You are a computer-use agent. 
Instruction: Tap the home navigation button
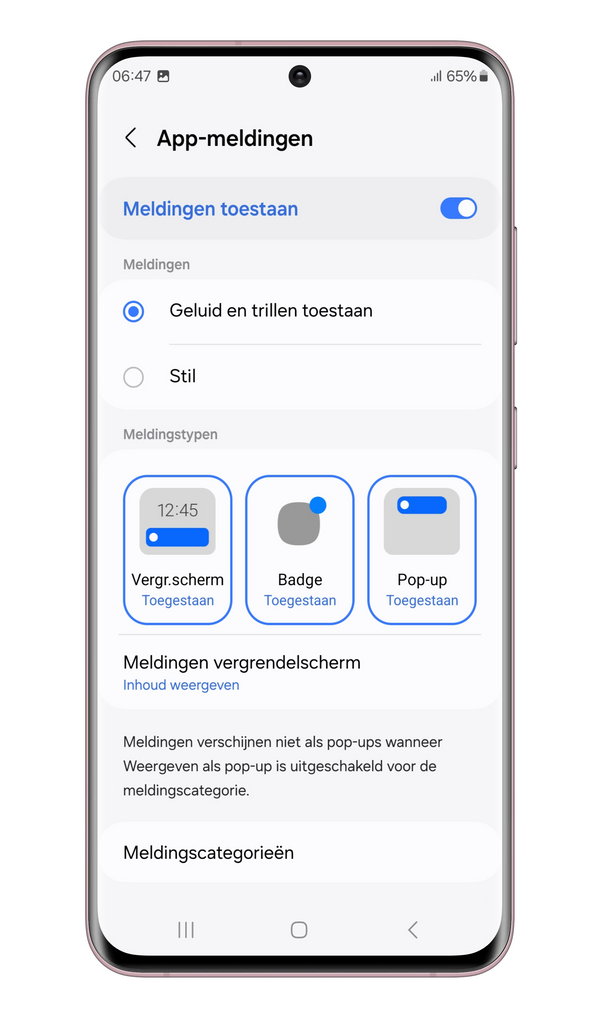[299, 929]
